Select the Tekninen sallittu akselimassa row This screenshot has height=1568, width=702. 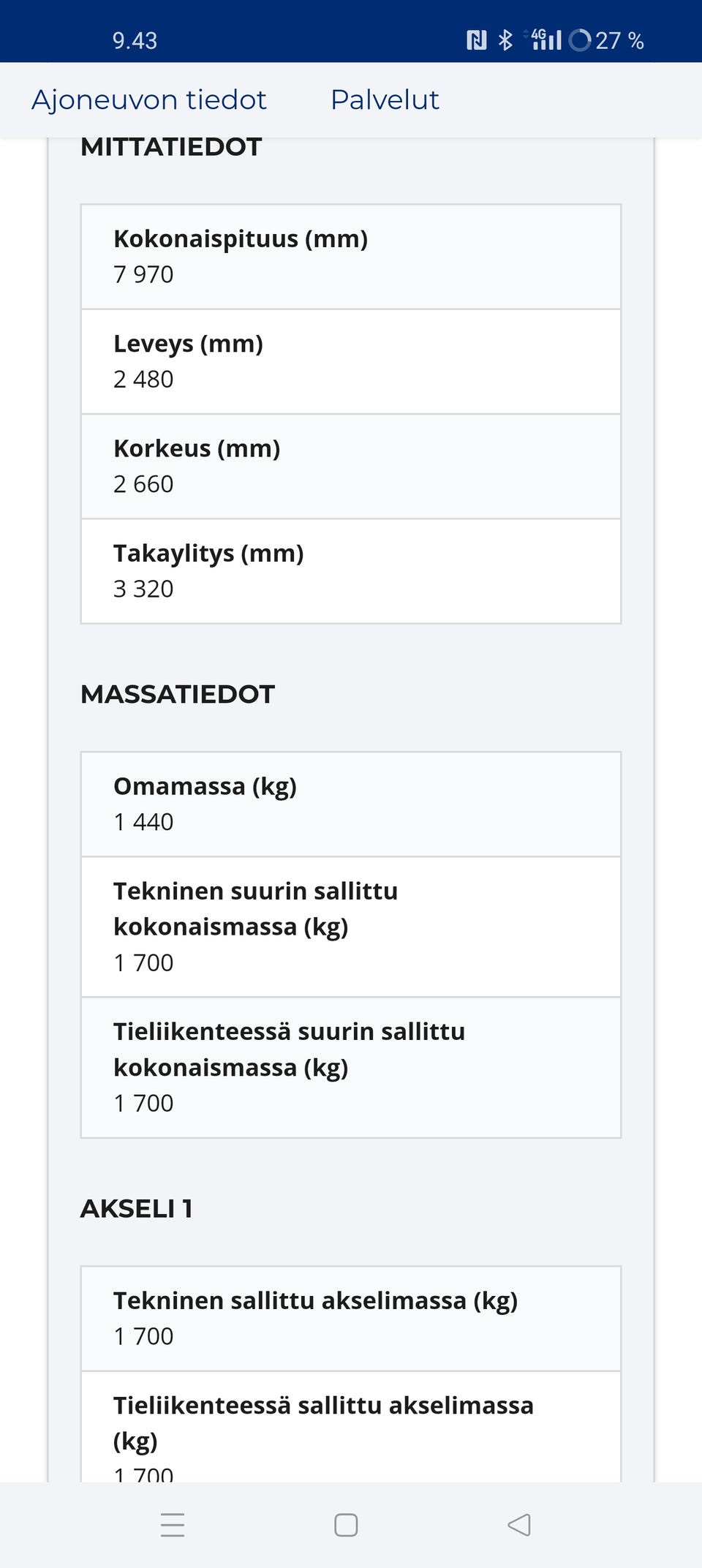tap(351, 1318)
